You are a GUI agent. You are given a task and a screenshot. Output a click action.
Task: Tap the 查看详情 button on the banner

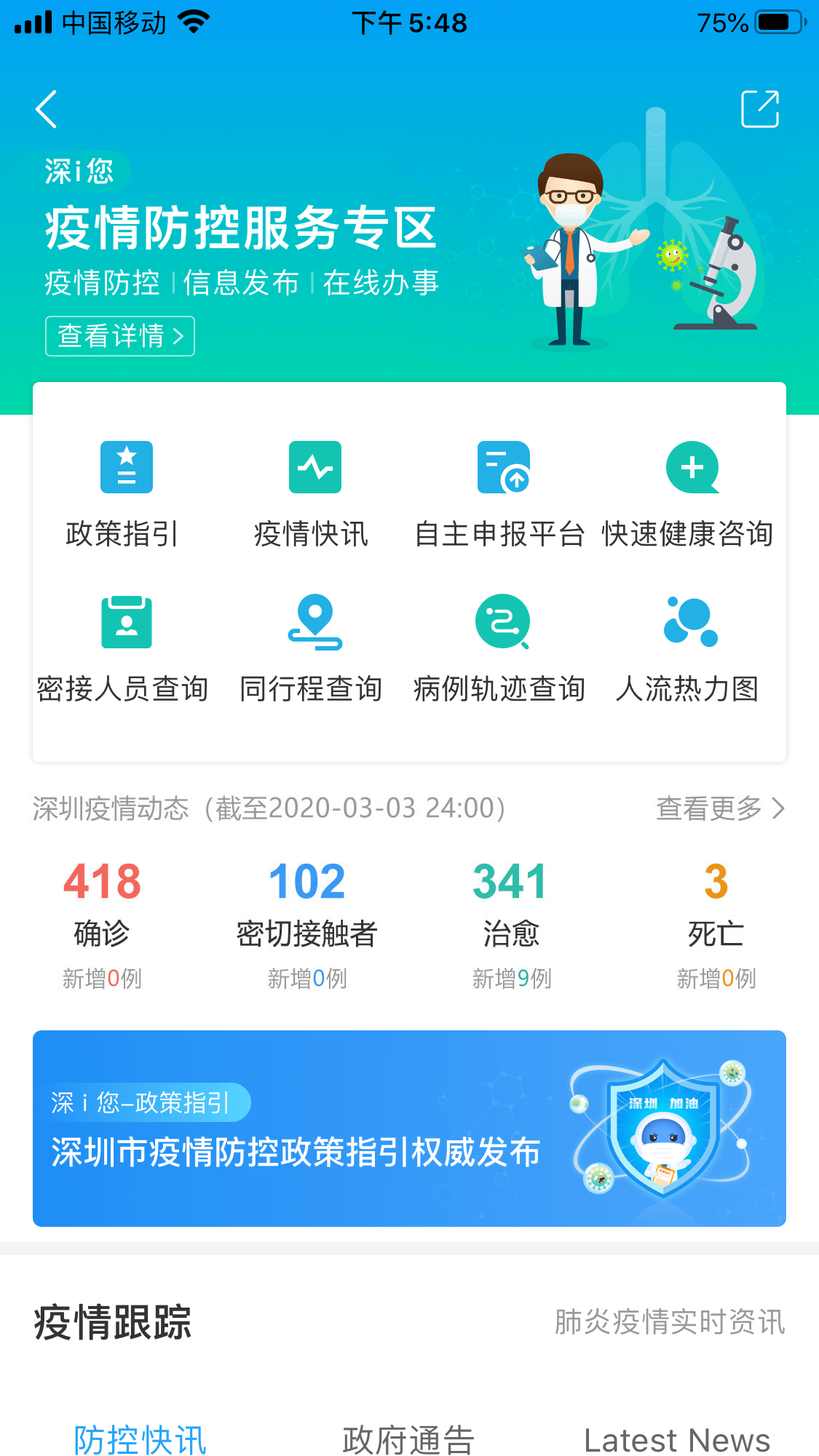pyautogui.click(x=120, y=336)
